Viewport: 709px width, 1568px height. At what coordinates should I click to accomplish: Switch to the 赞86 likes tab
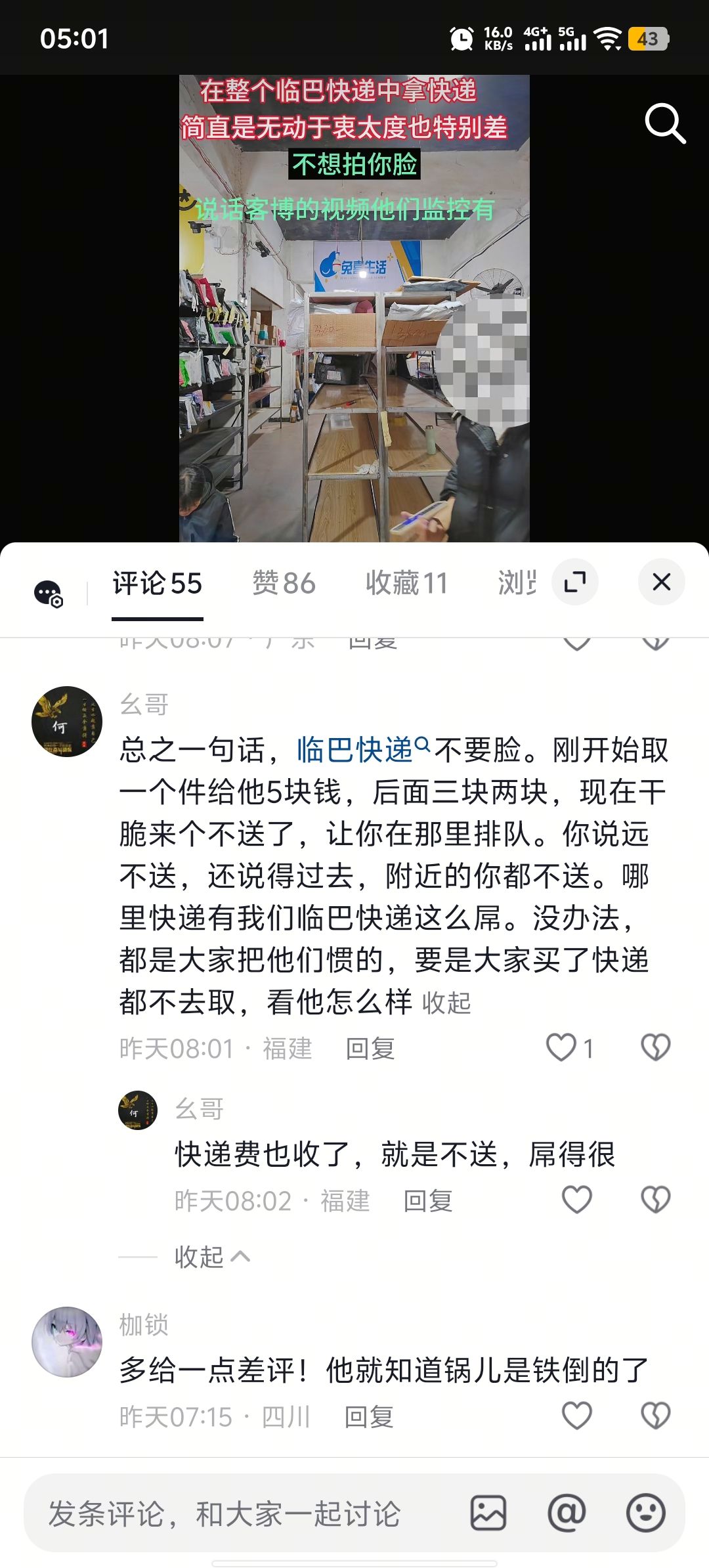[284, 583]
